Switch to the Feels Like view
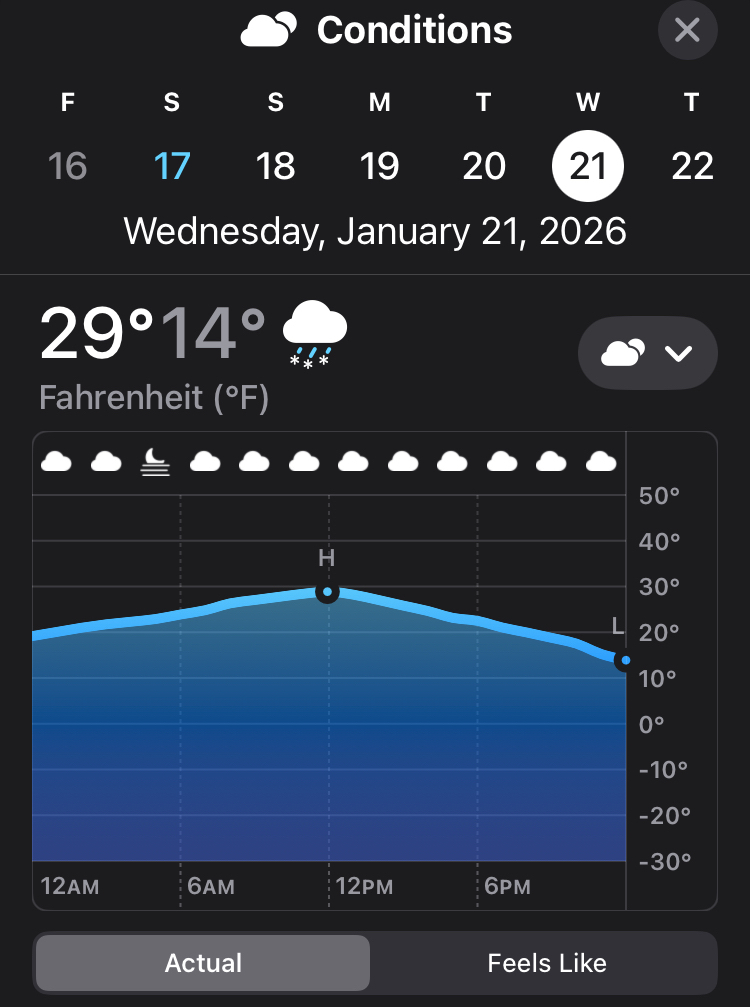 pyautogui.click(x=546, y=963)
